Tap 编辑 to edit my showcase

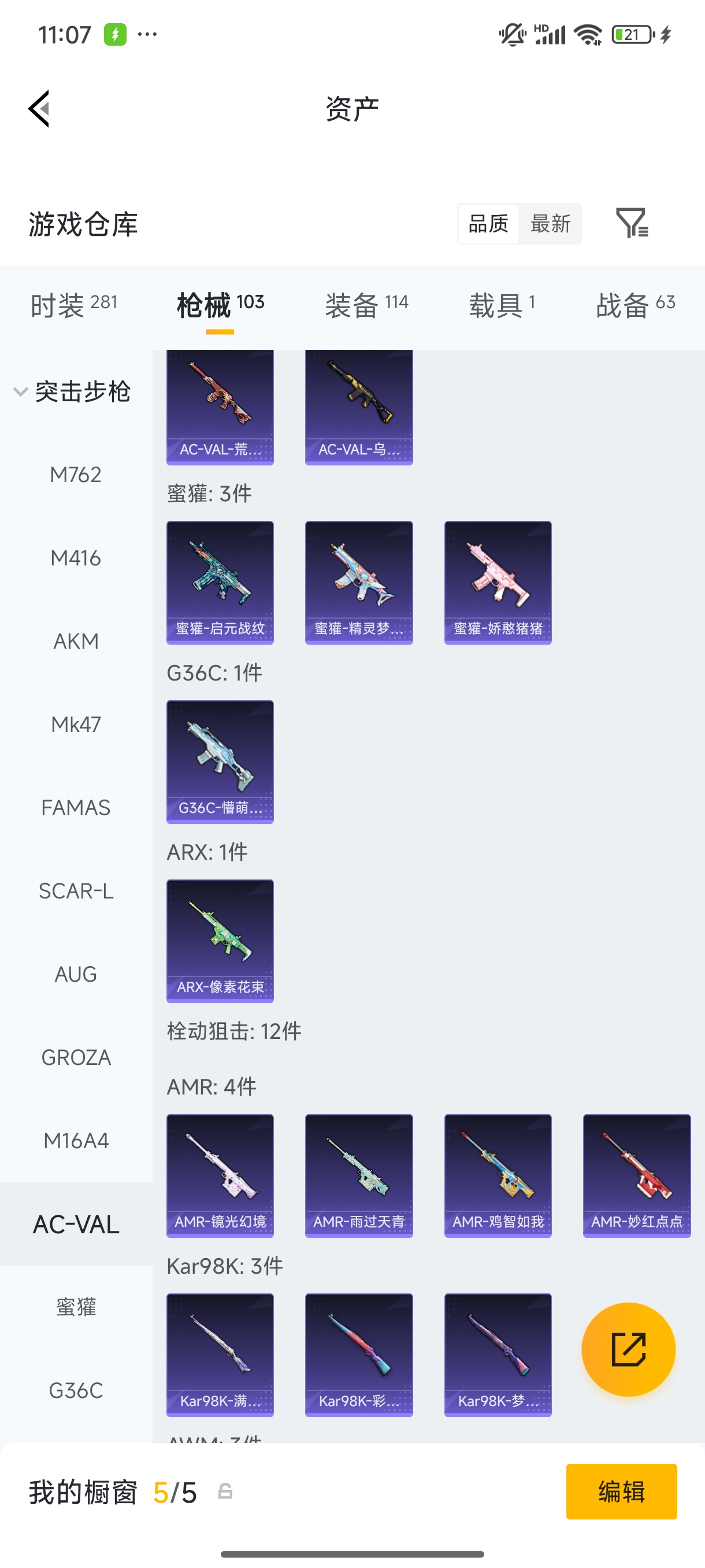(621, 1491)
